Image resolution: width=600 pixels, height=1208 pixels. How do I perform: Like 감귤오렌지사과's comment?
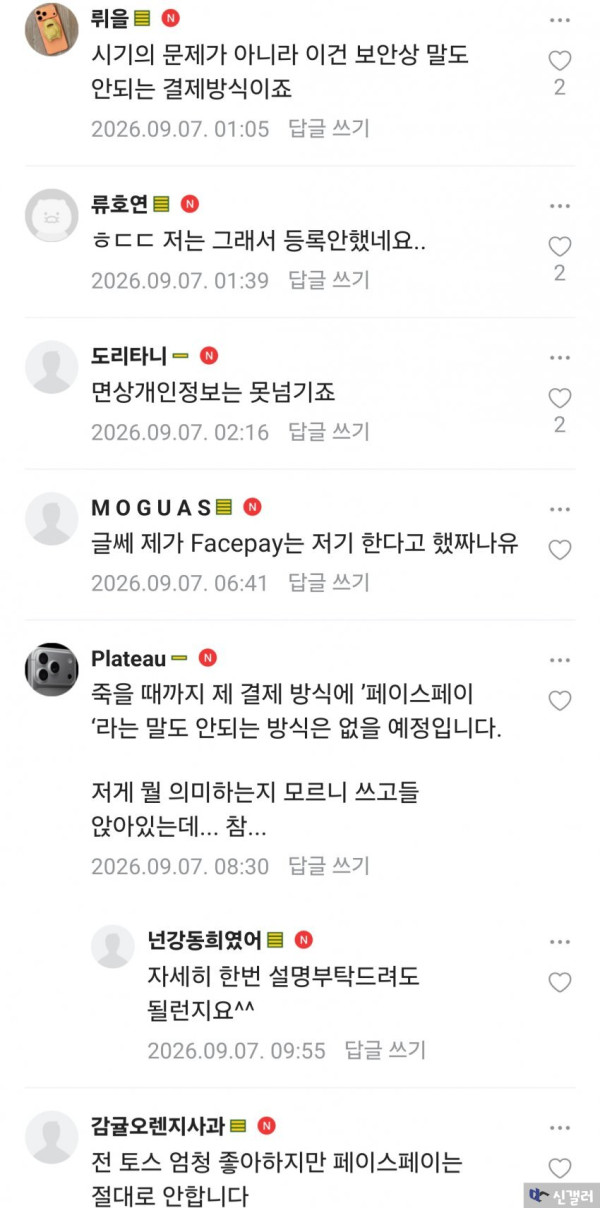(560, 1167)
